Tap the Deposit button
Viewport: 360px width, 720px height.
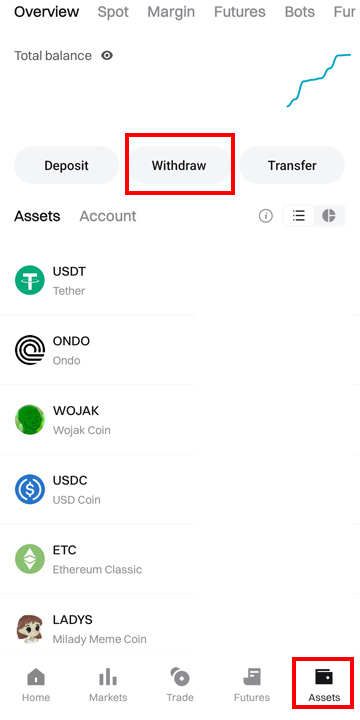coord(67,165)
